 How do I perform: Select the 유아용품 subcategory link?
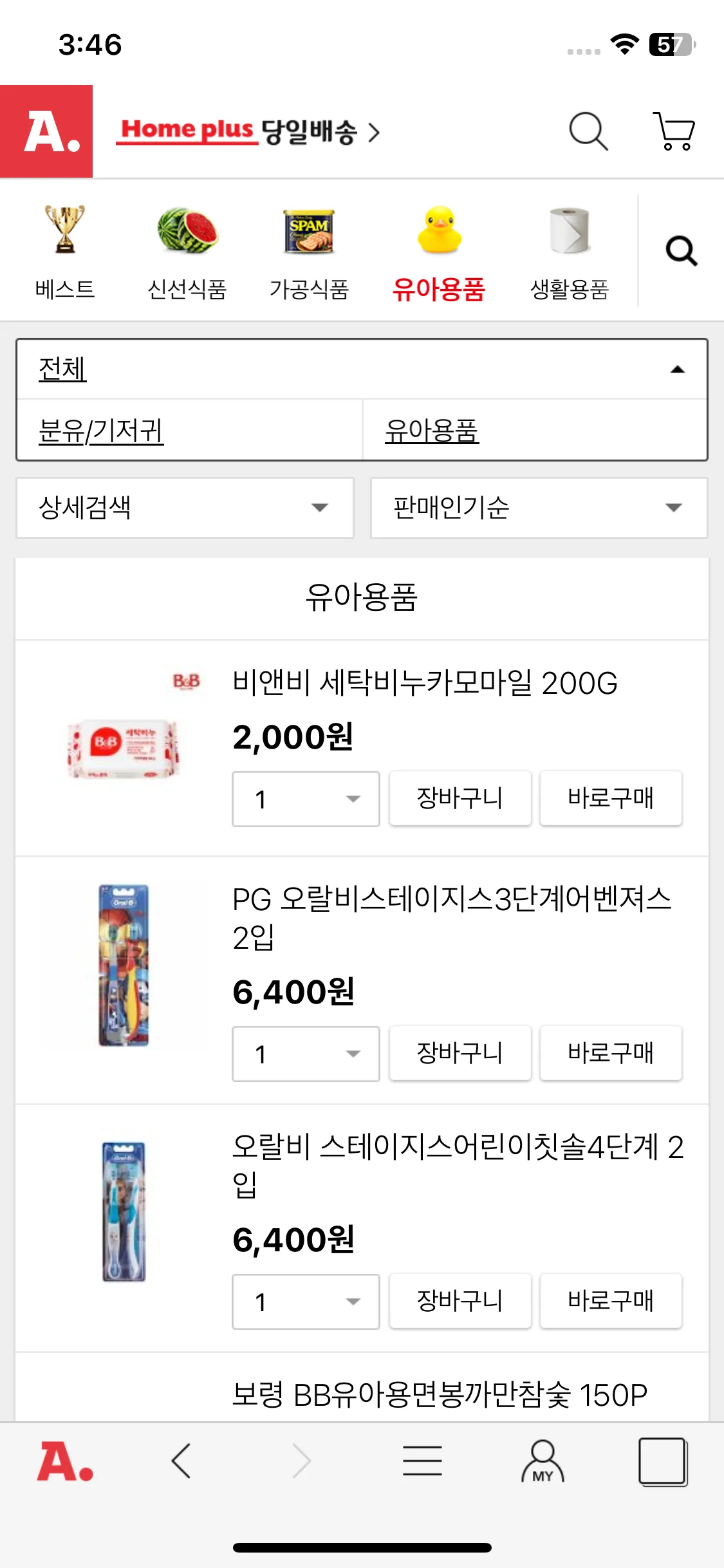432,430
